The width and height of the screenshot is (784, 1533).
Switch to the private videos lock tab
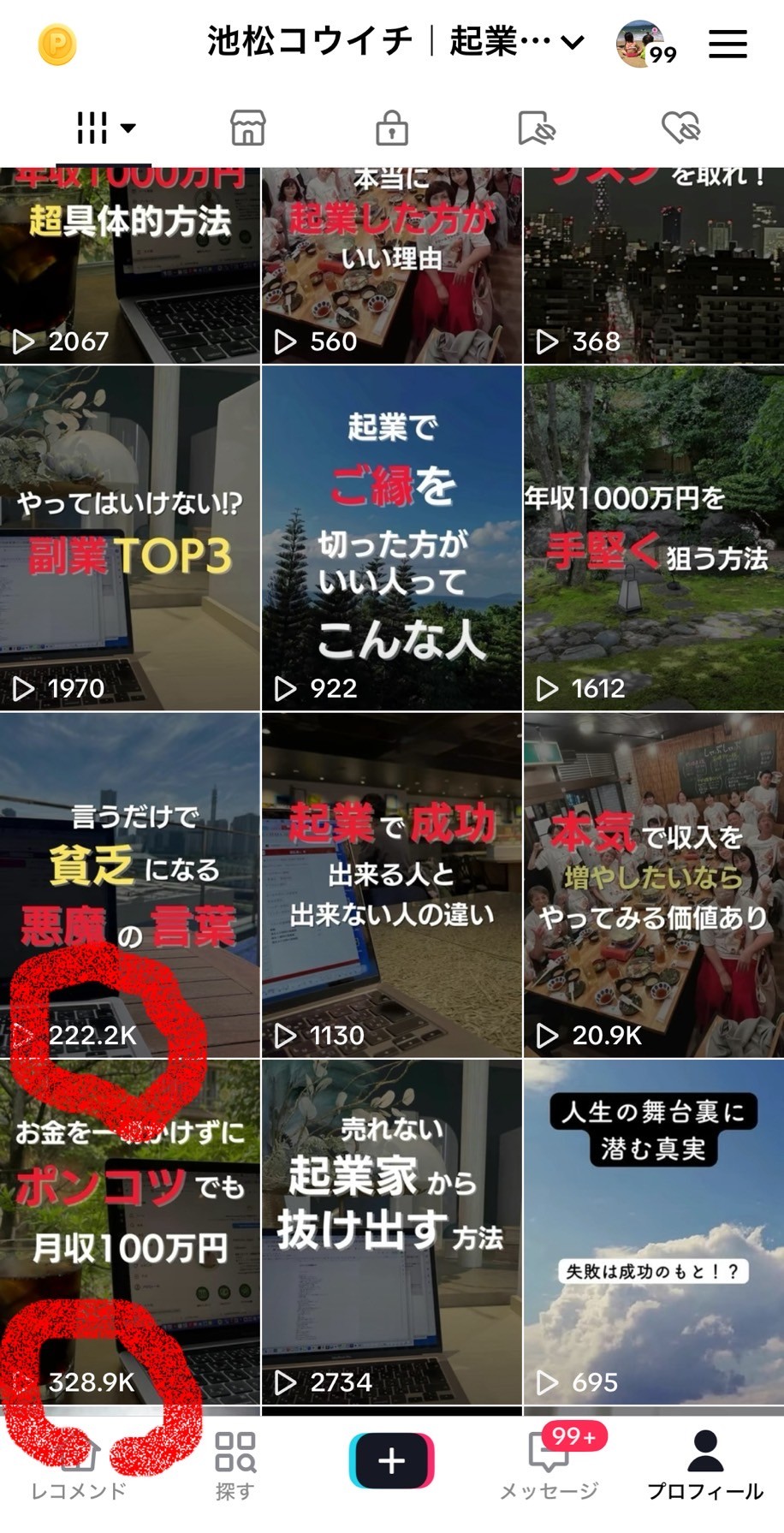click(x=392, y=128)
